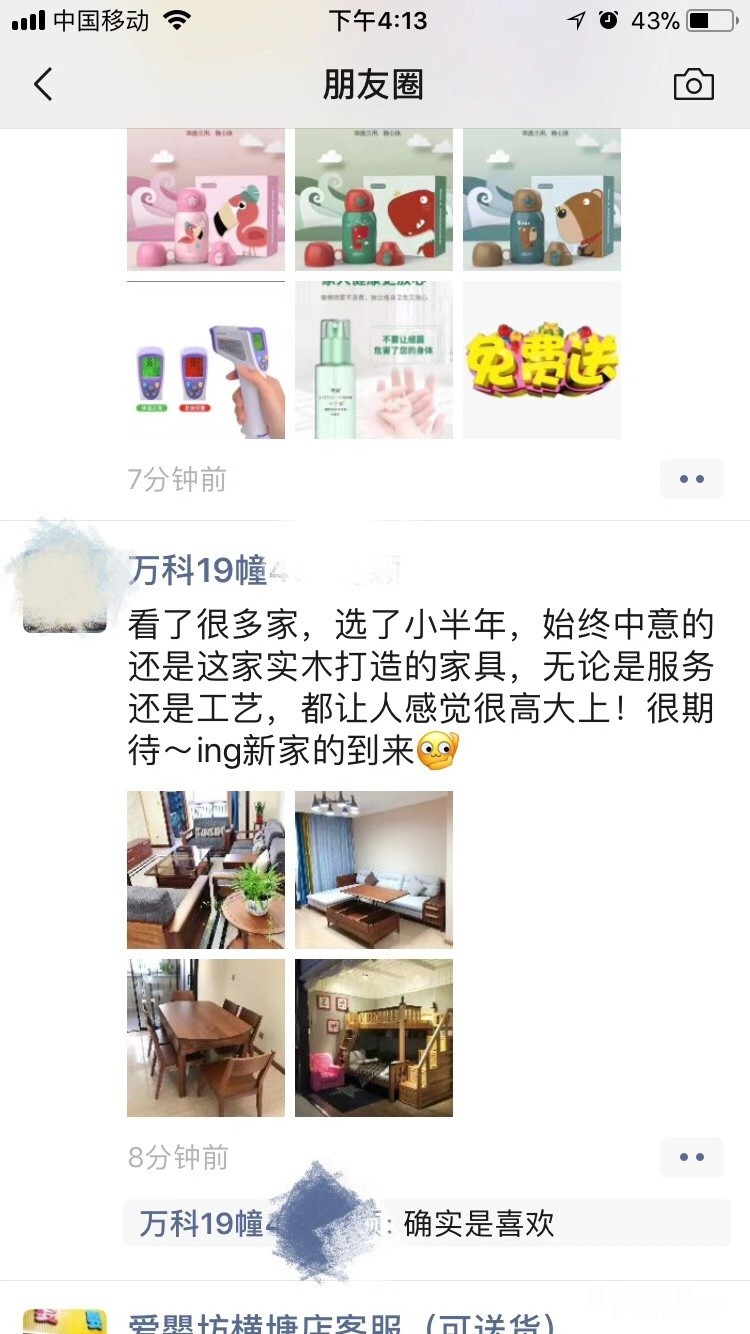Viewport: 750px width, 1334px height.
Task: Open the wooden bunk bed photo
Action: (x=373, y=1037)
